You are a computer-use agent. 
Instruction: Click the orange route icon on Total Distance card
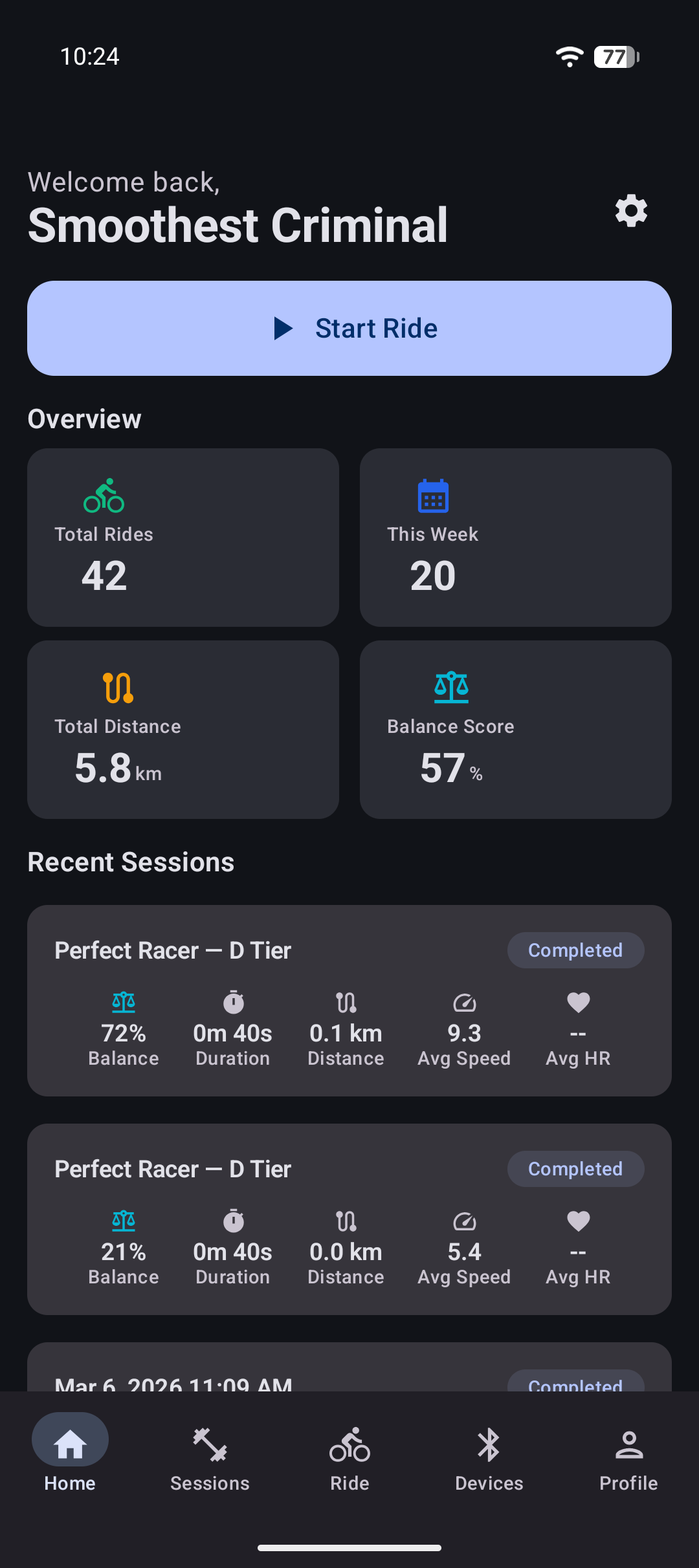(117, 687)
